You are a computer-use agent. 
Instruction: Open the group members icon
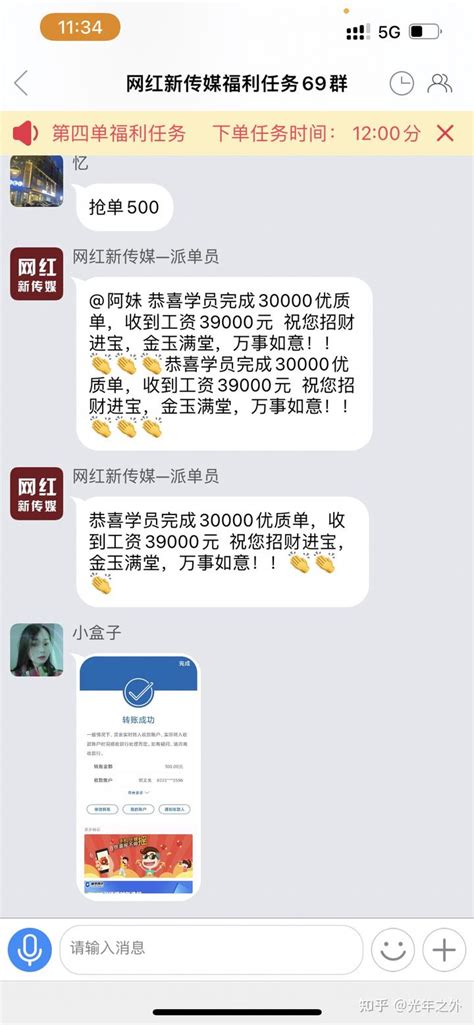439,83
